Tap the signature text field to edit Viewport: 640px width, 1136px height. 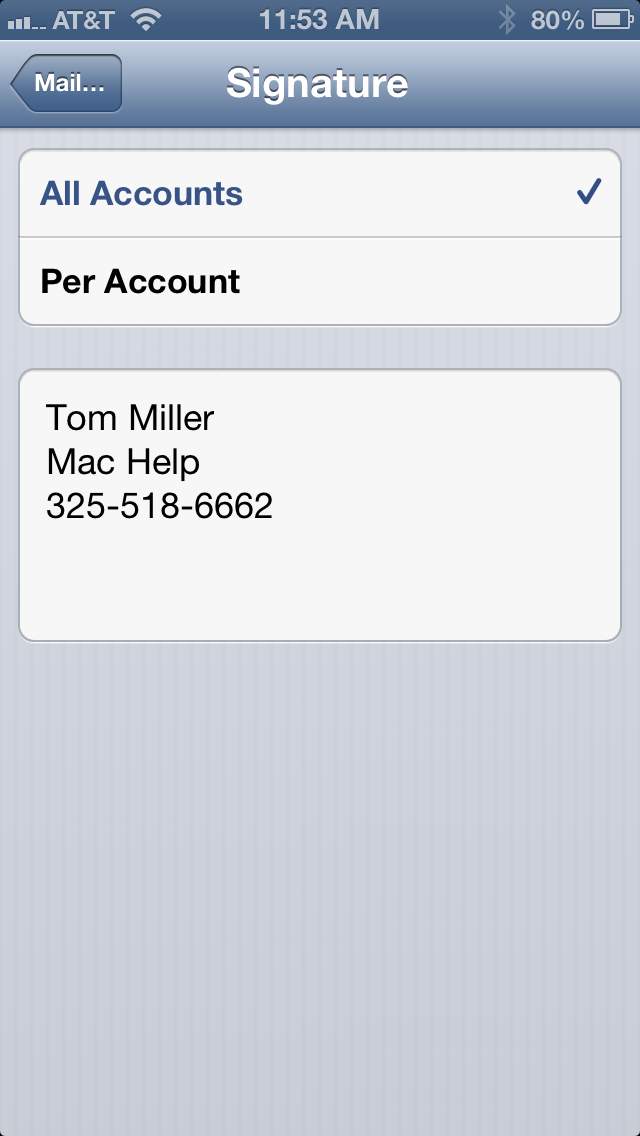(320, 505)
